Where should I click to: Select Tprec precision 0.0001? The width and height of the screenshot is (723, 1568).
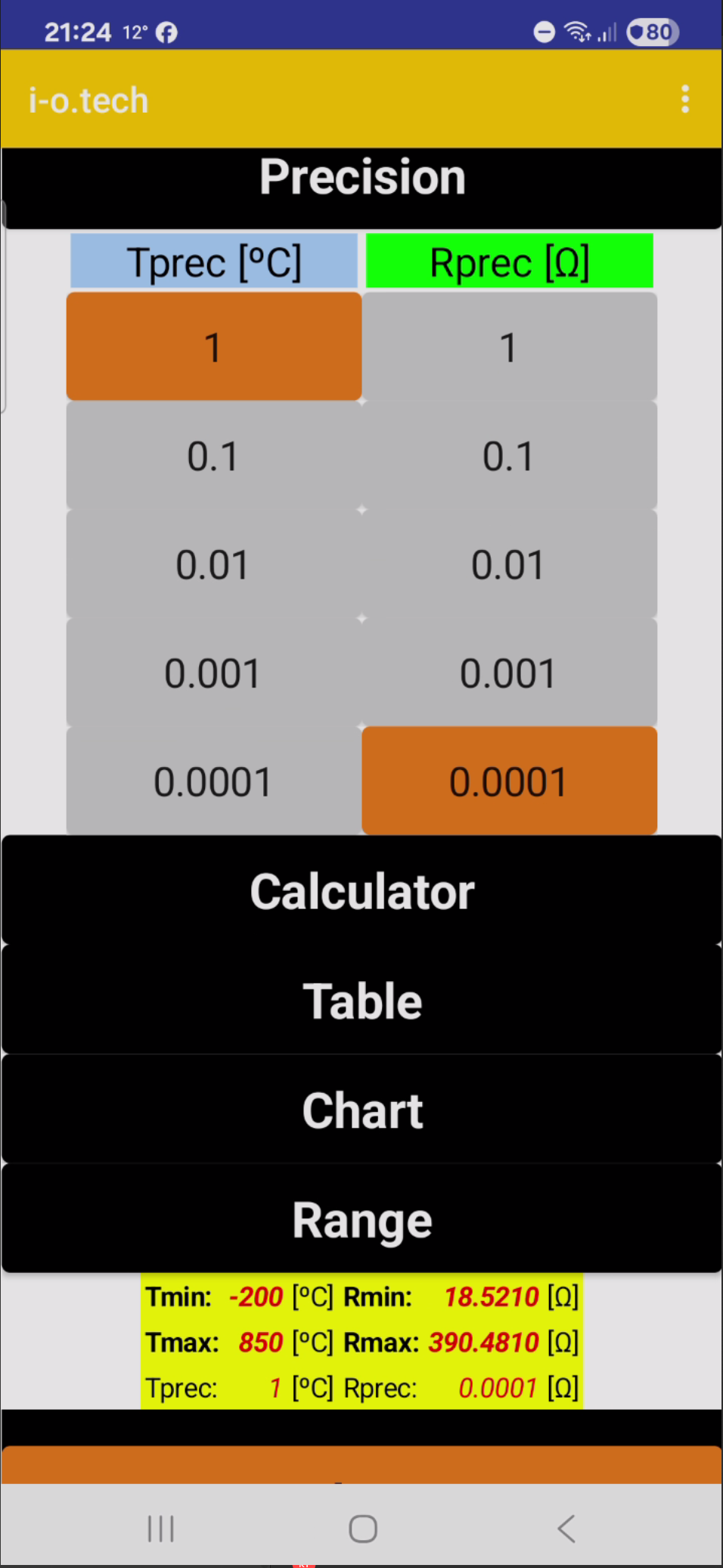click(213, 781)
